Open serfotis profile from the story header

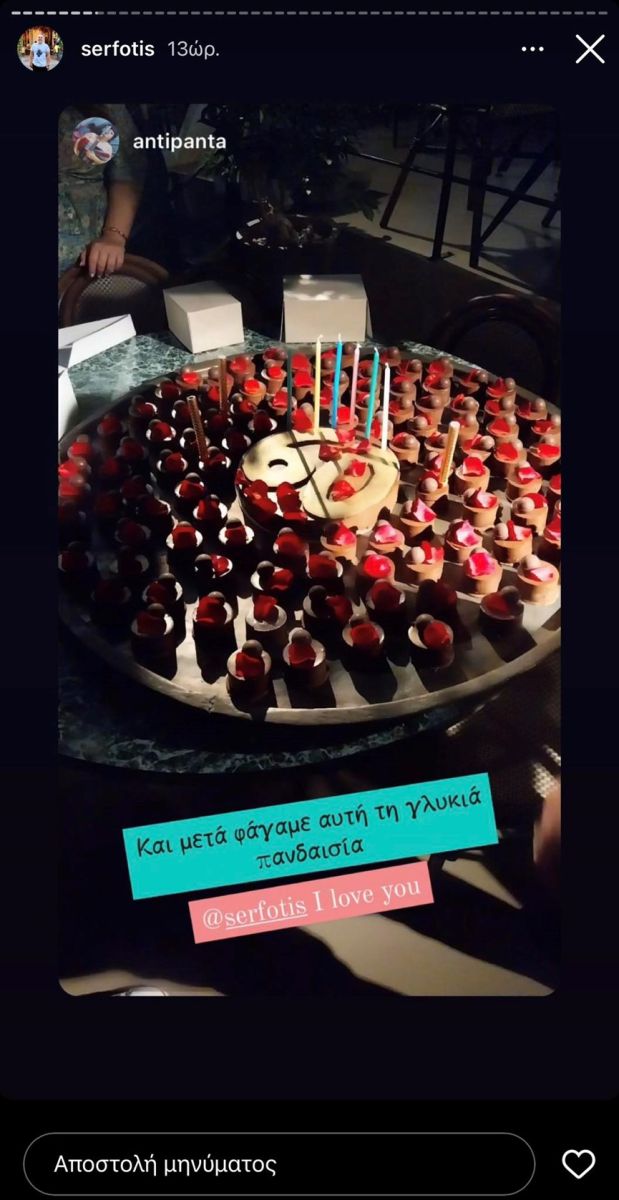point(117,49)
